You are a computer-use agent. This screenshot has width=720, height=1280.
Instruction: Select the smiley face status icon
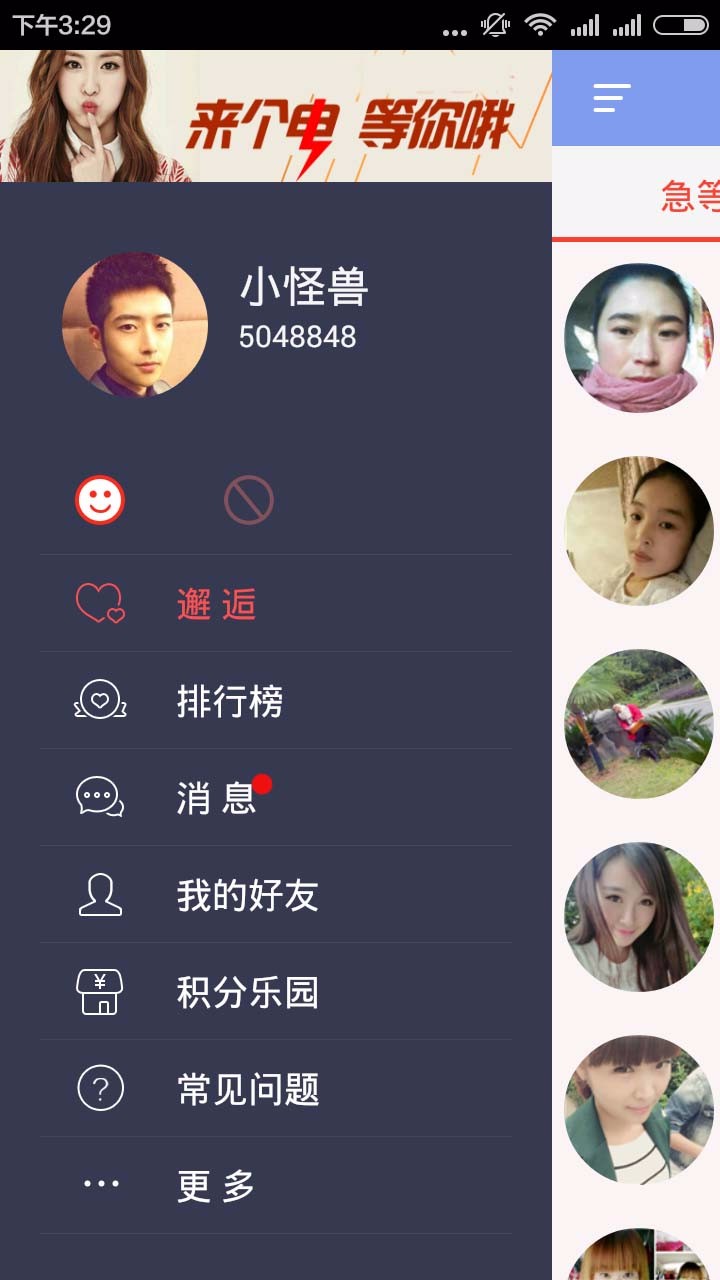pos(100,500)
